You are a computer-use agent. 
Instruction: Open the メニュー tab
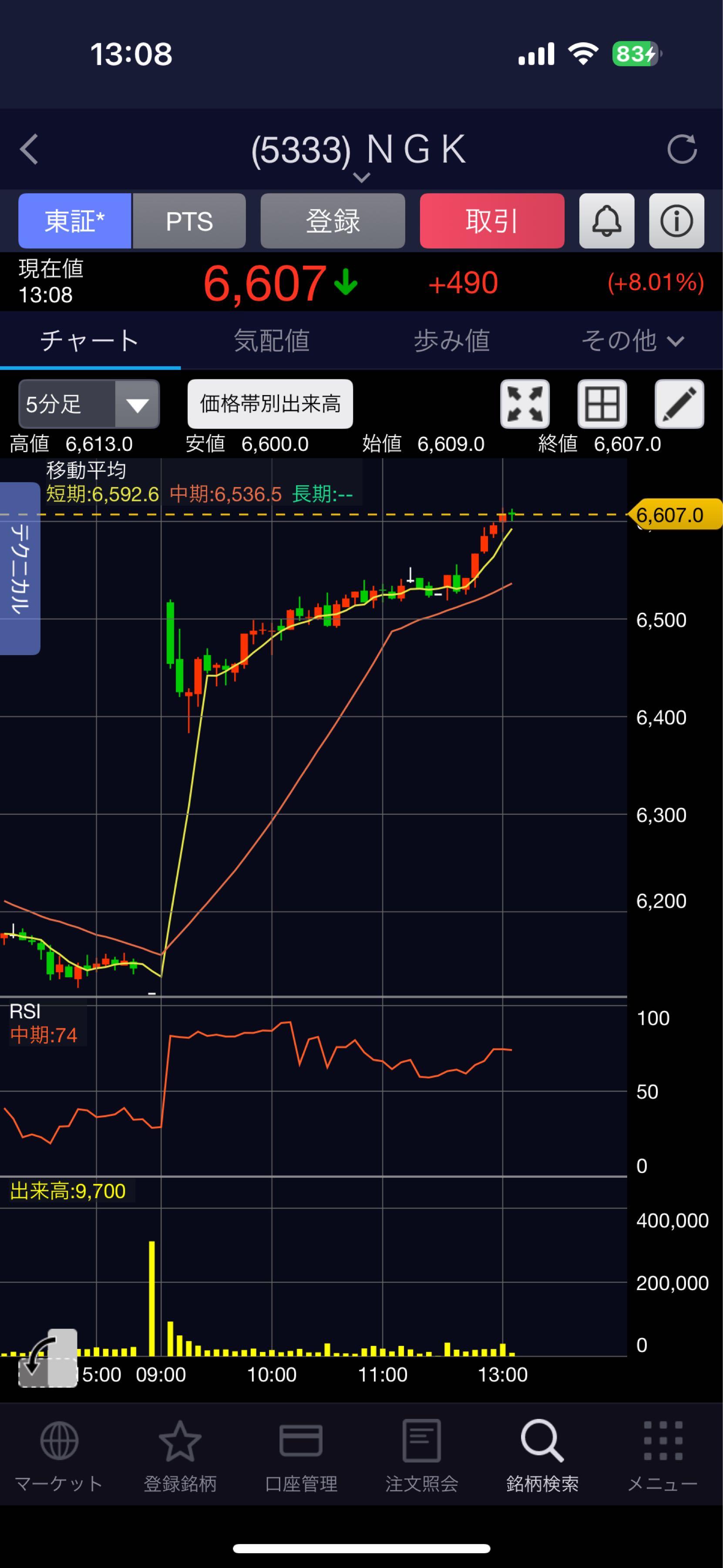click(x=663, y=1456)
